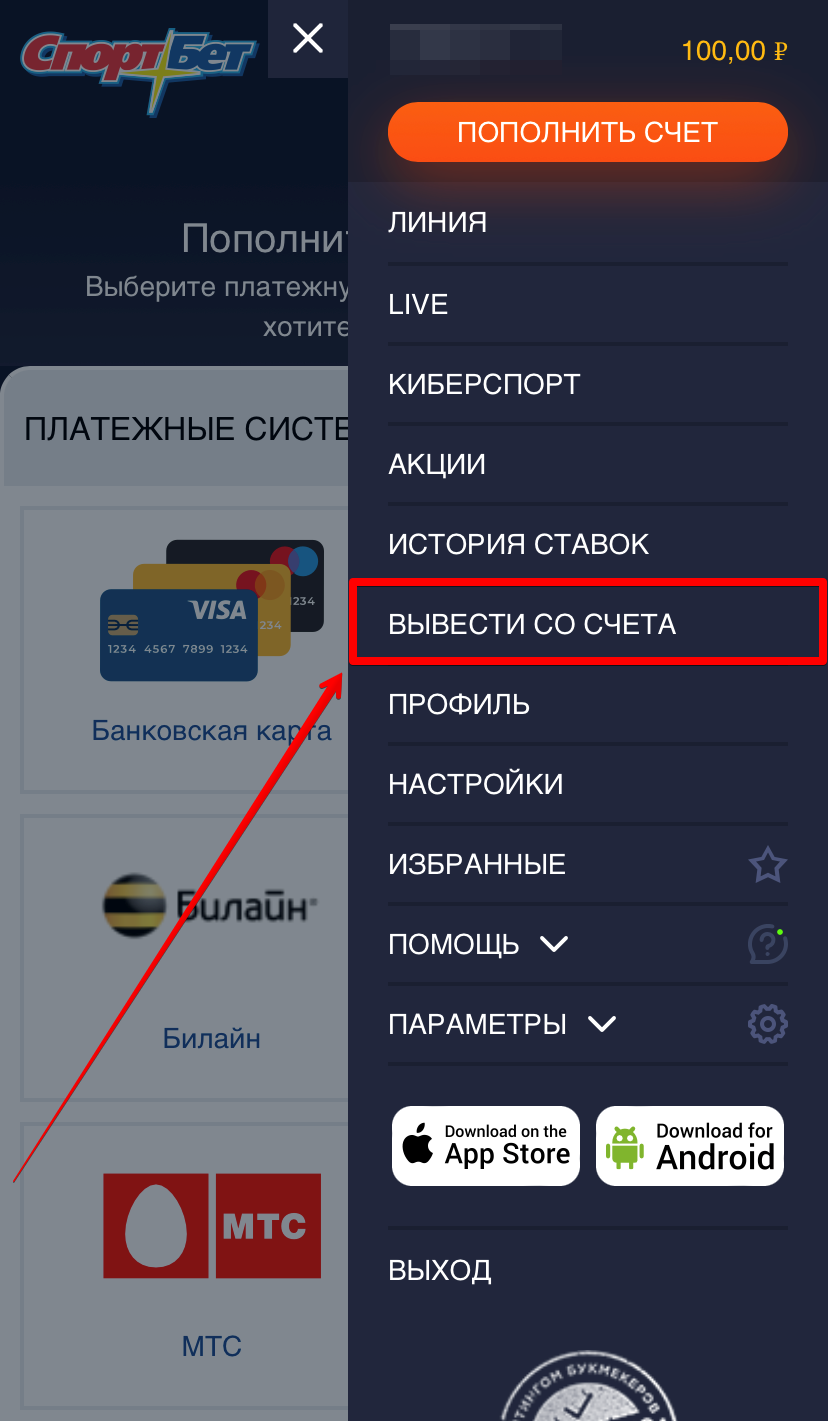Open Киберспорт section

pos(484,384)
